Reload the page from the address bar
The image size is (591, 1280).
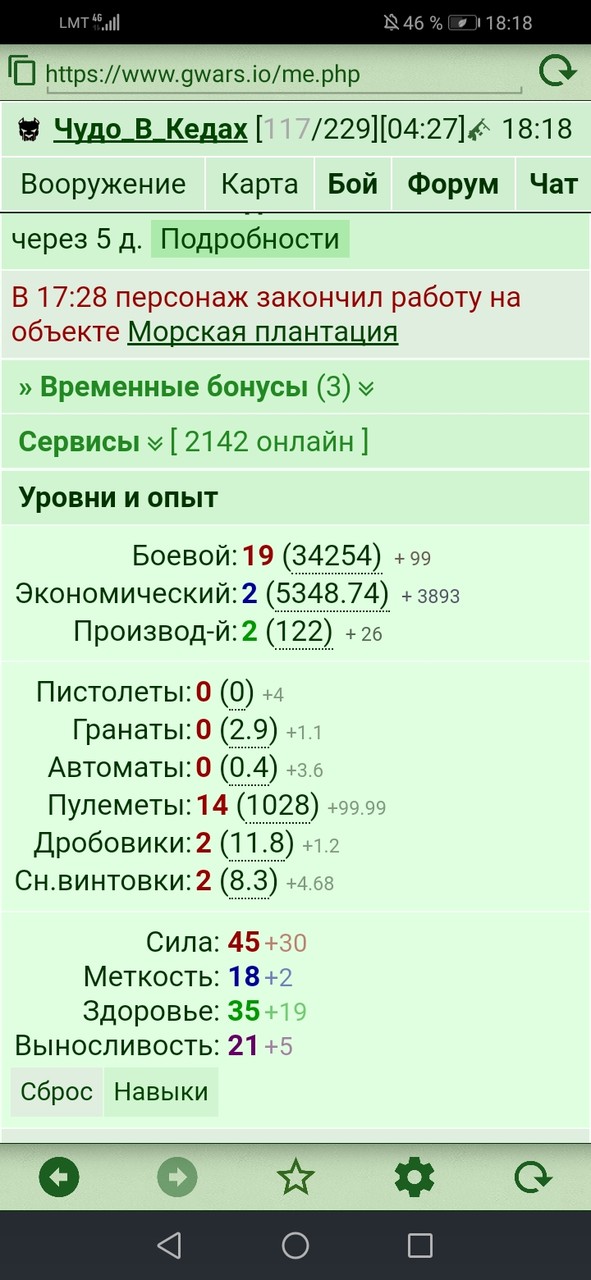tap(557, 72)
